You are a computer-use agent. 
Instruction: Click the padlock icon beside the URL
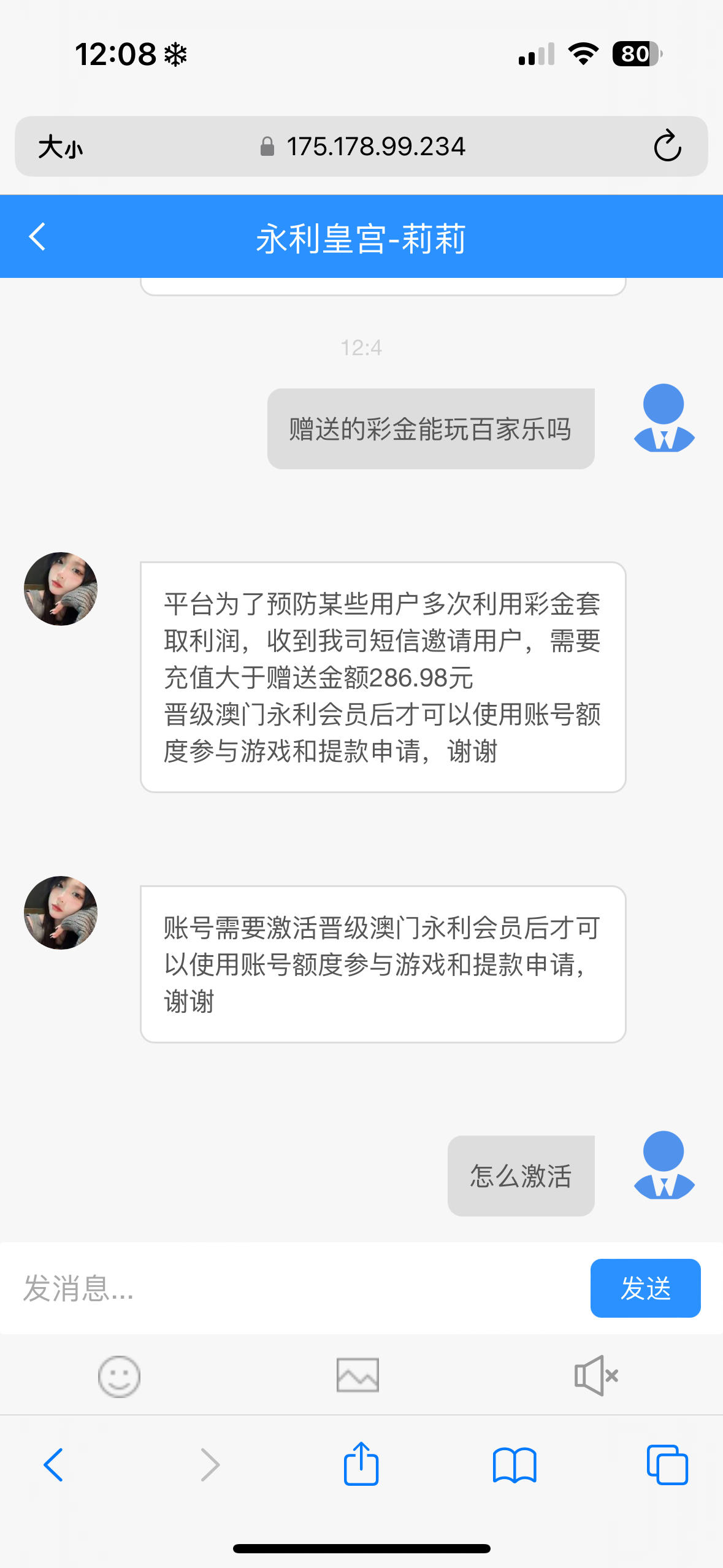point(267,146)
